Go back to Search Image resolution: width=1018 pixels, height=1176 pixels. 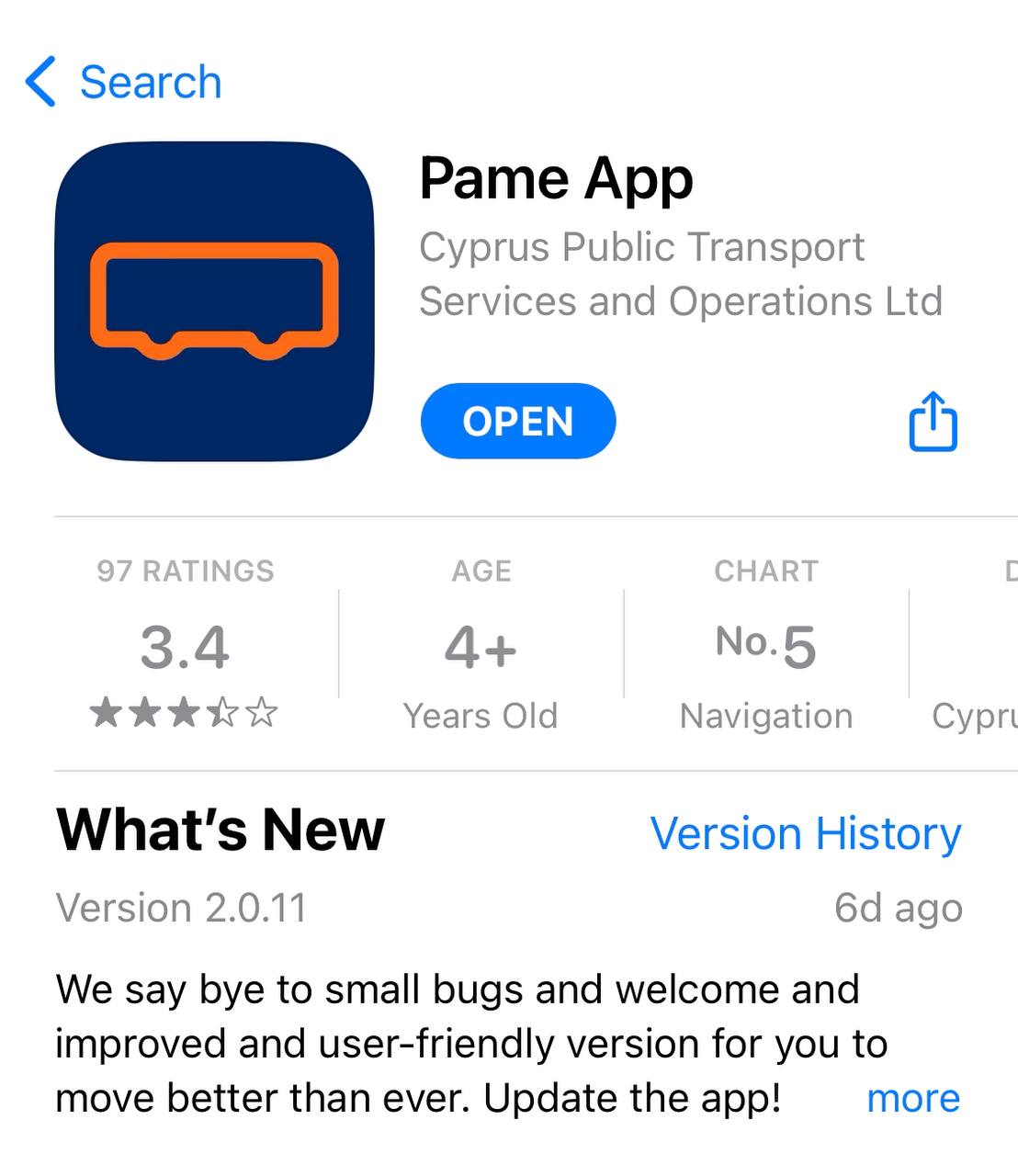[124, 82]
